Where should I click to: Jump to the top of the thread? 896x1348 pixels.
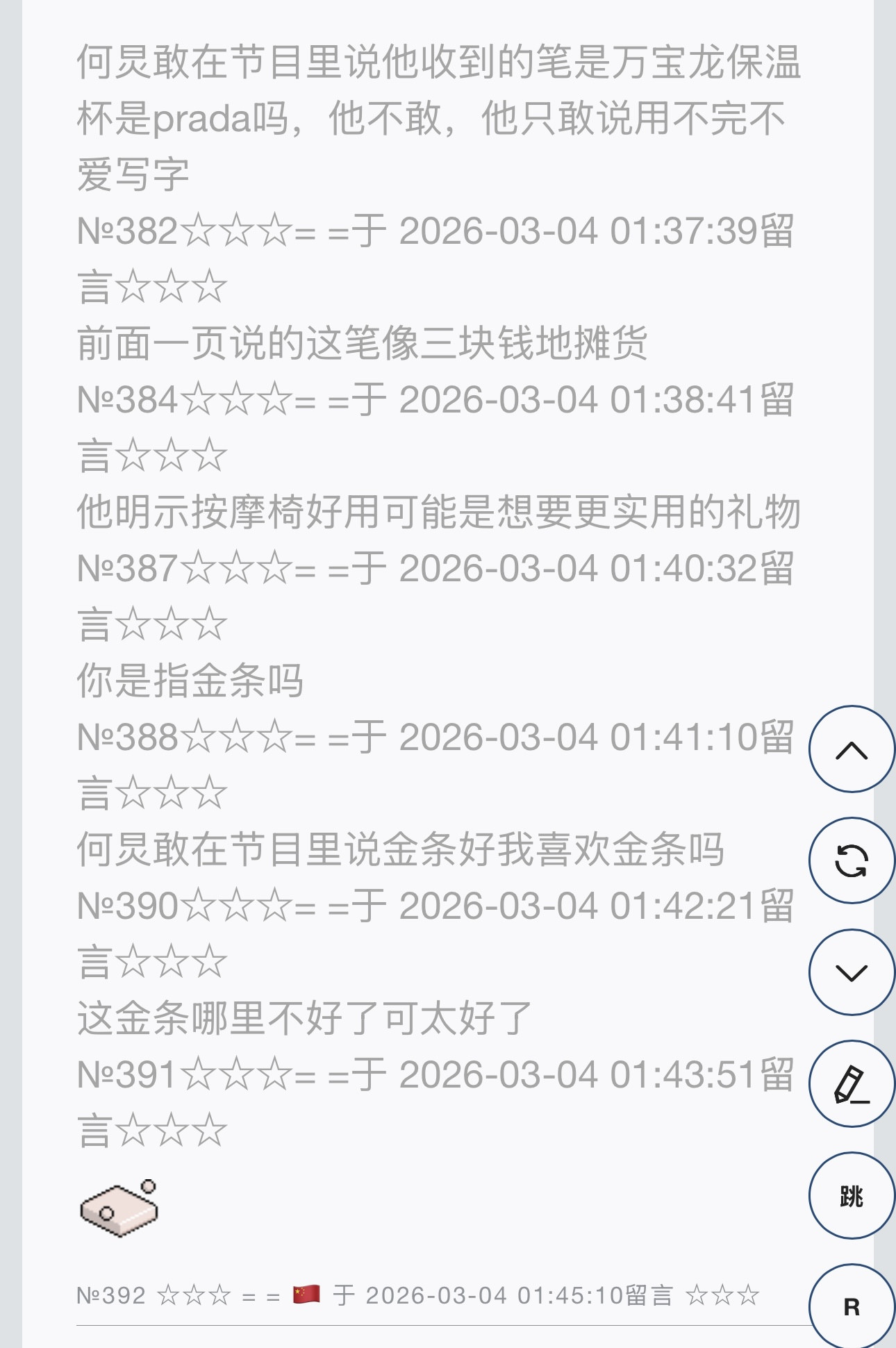852,749
